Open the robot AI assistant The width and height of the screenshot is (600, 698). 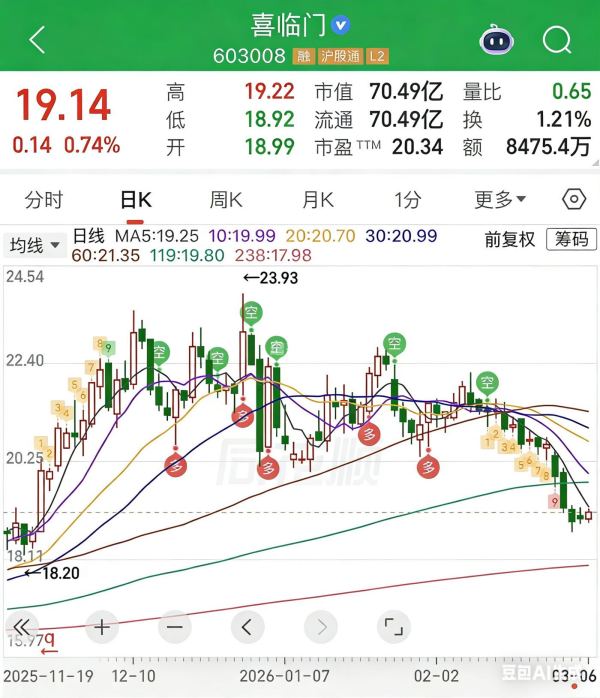pos(494,40)
